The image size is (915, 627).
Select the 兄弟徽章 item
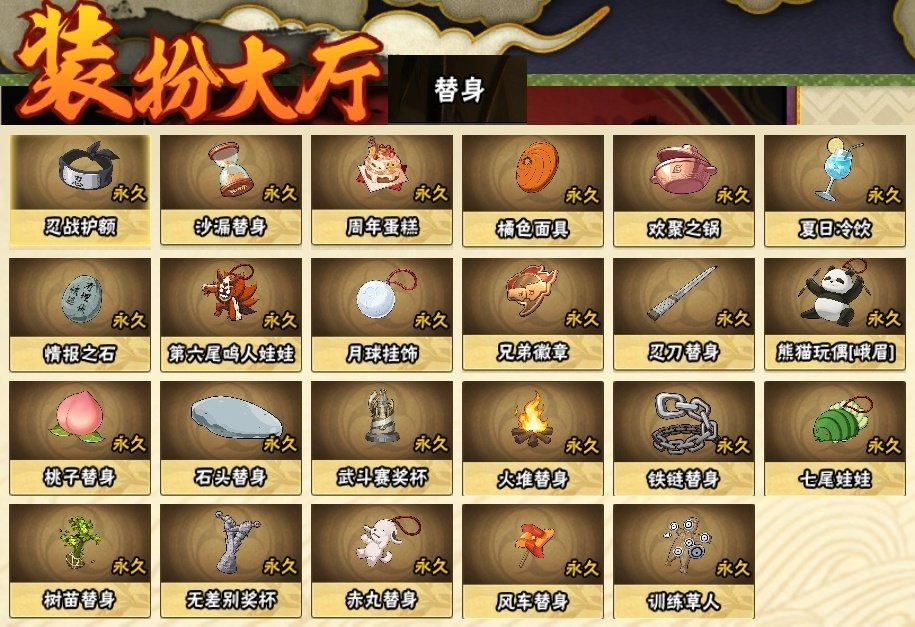532,313
